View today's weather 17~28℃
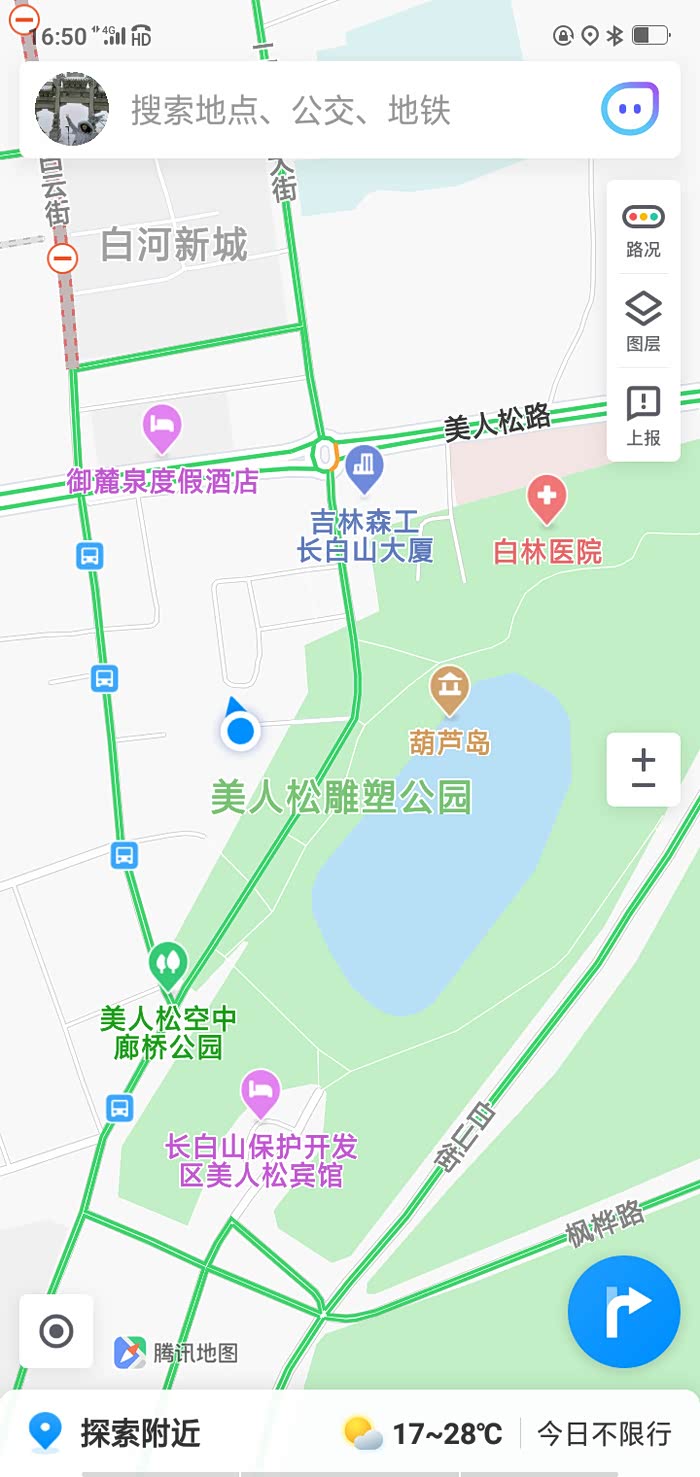Viewport: 700px width, 1477px height. [x=423, y=1433]
